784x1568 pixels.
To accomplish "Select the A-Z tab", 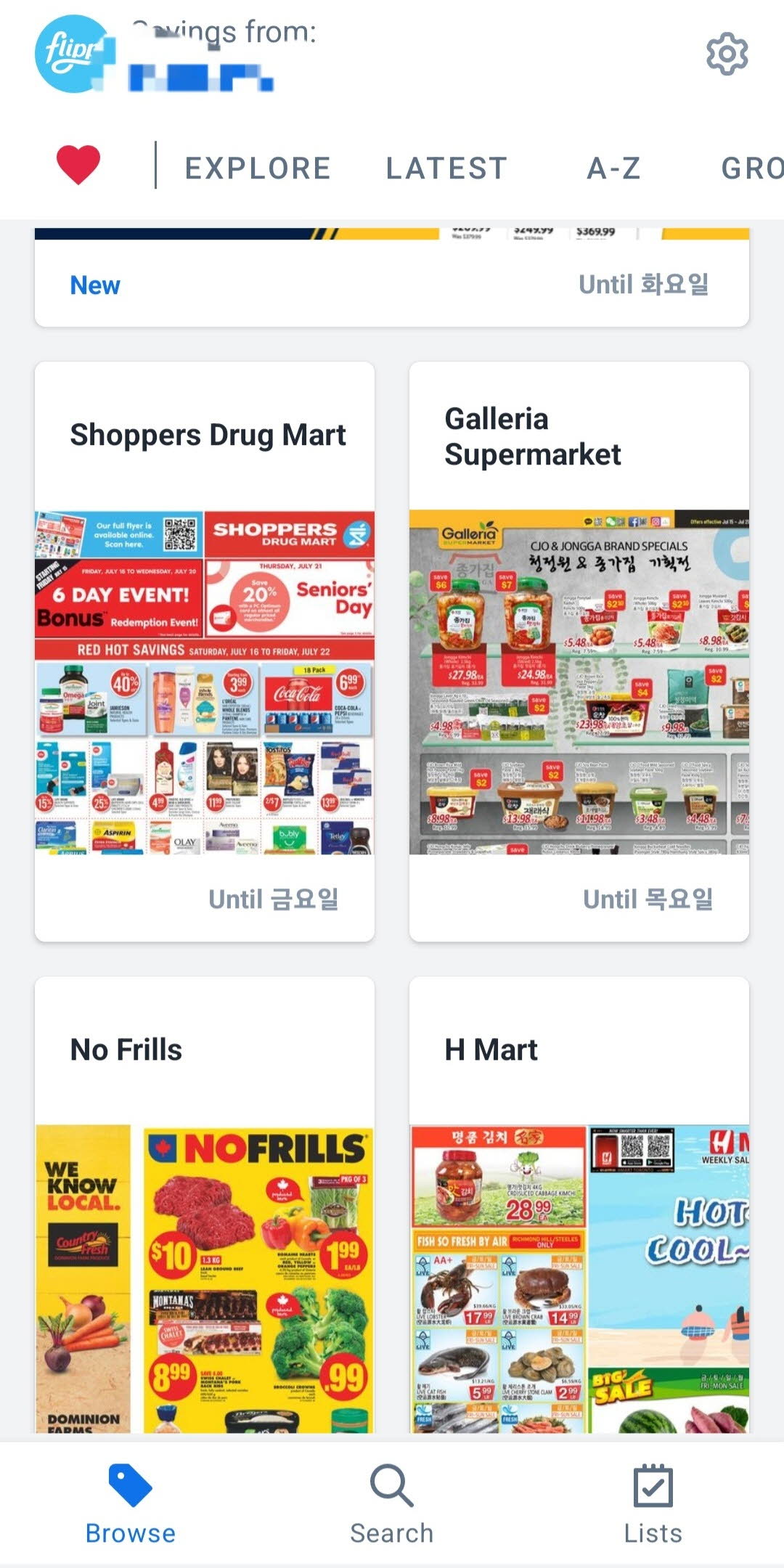I will tap(613, 168).
